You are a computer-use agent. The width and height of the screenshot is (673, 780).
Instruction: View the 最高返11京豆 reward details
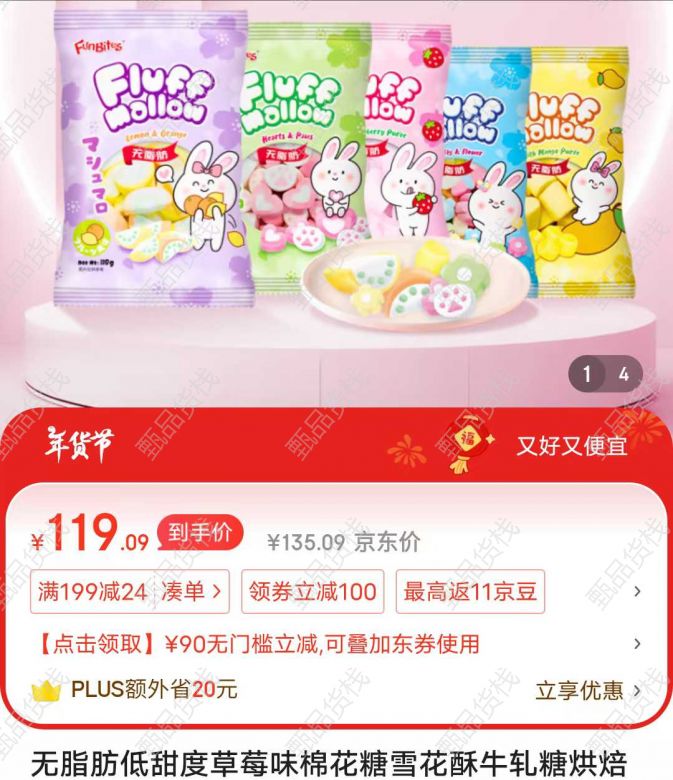pos(469,592)
